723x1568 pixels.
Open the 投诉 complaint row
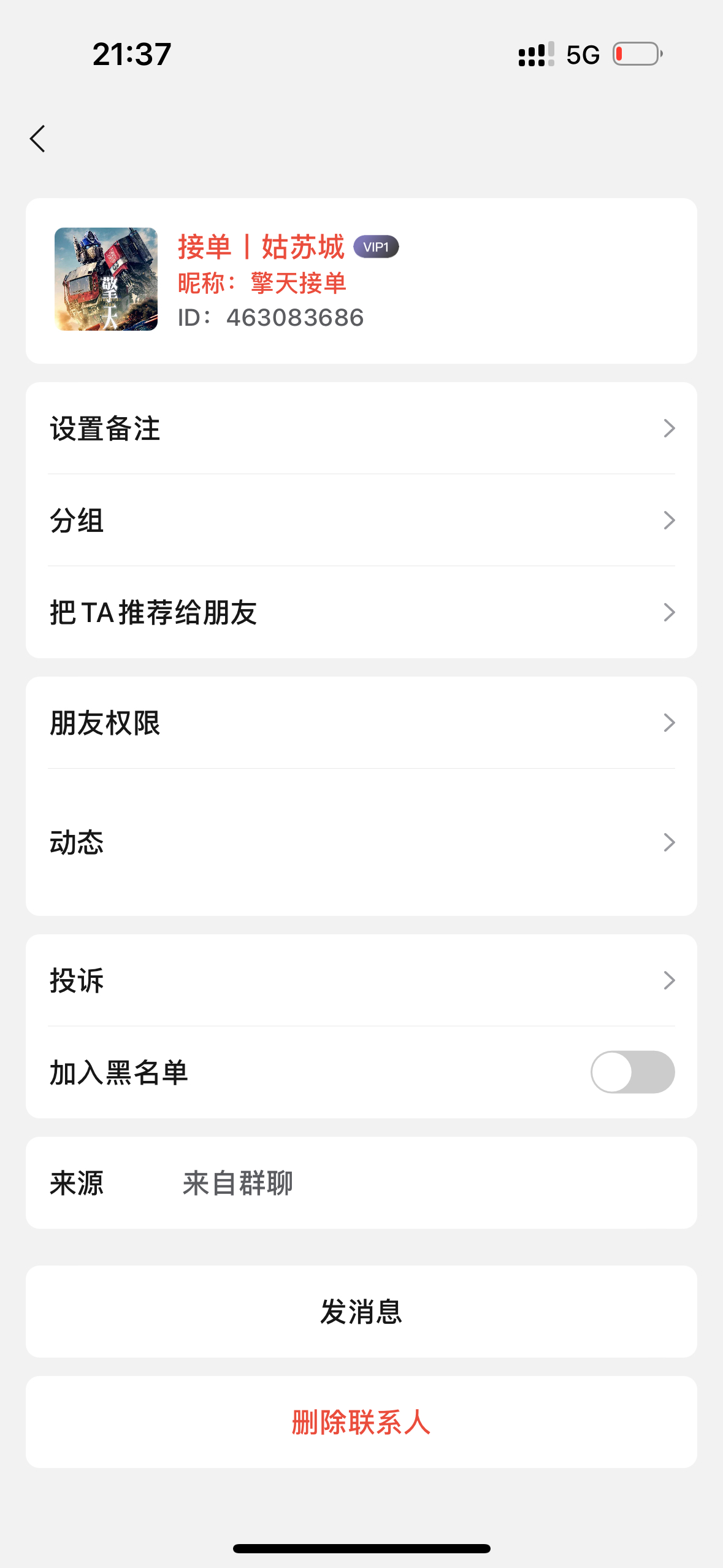[361, 980]
